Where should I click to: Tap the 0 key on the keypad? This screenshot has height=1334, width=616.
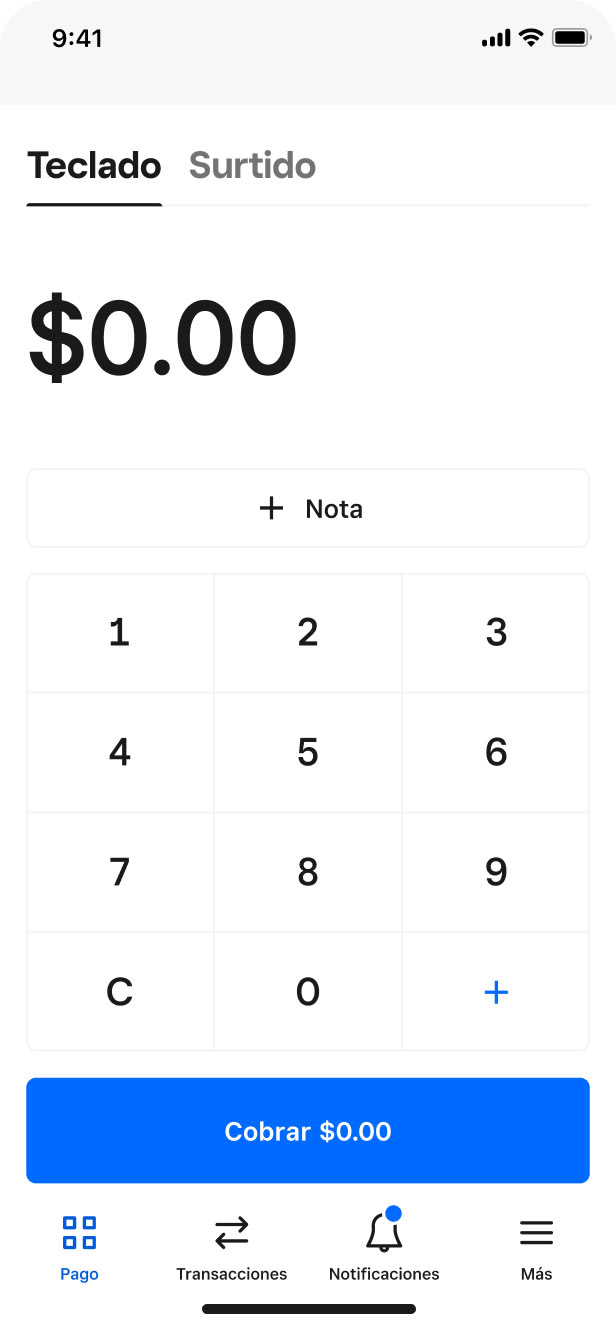(308, 992)
